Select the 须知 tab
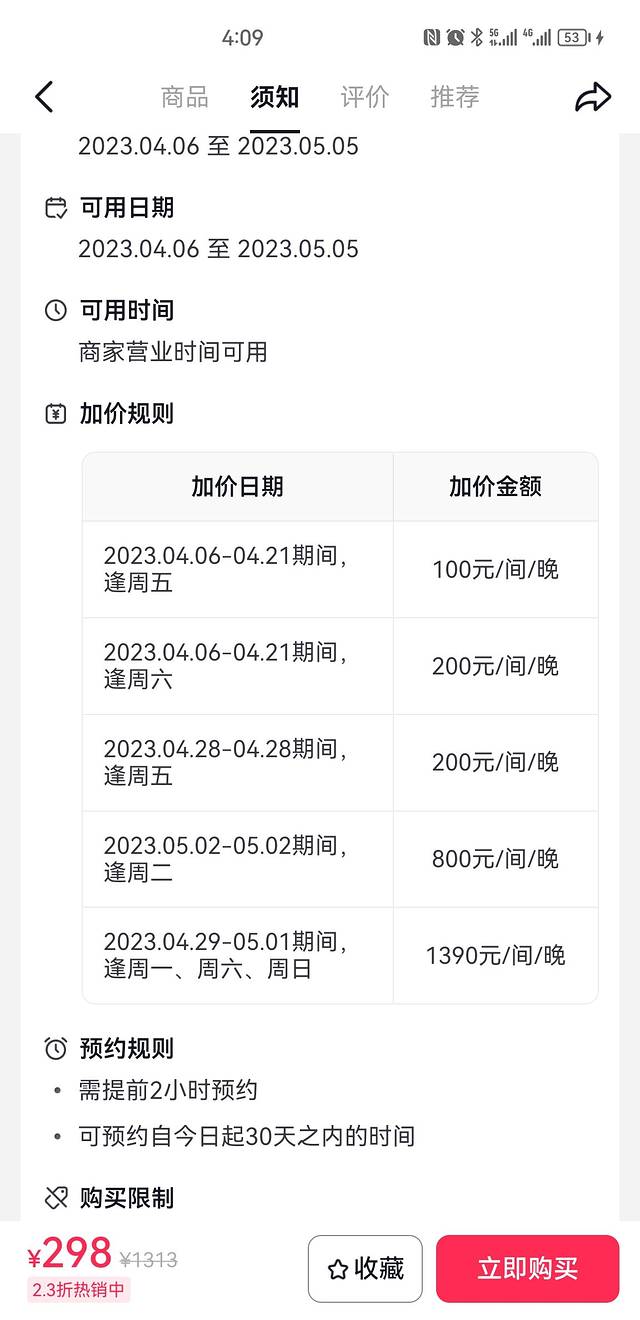 click(274, 97)
